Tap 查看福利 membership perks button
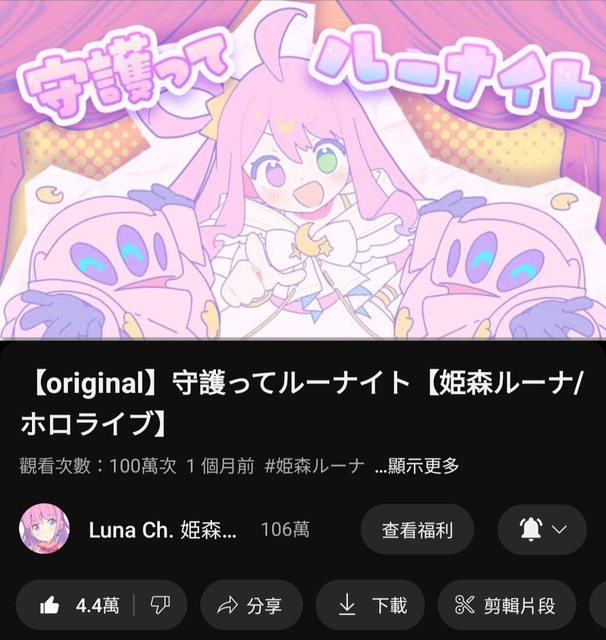The width and height of the screenshot is (606, 640). click(x=417, y=530)
